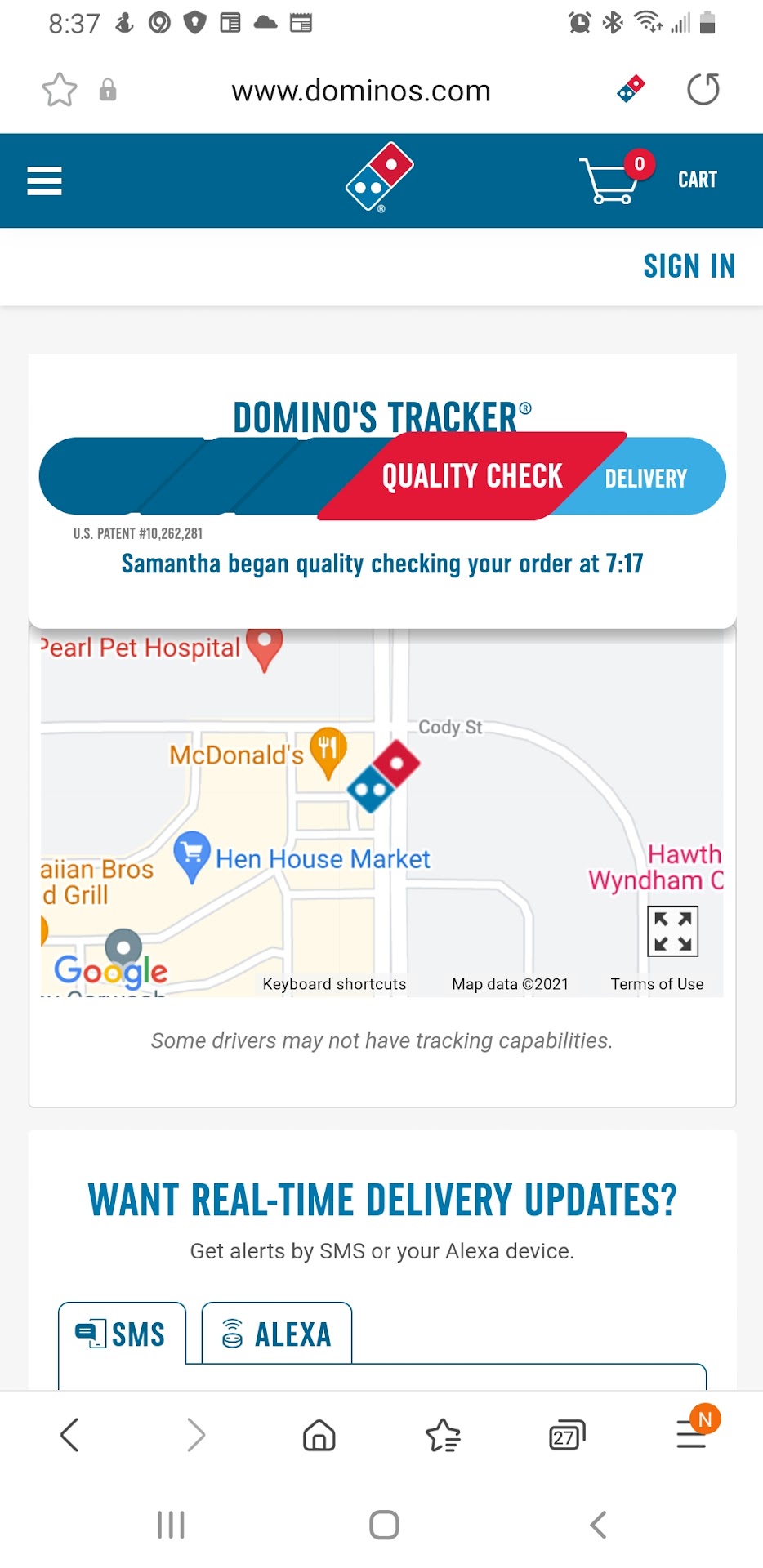Screen dimensions: 763x1568
Task: Tap the Hen House Market map pin
Action: click(192, 855)
